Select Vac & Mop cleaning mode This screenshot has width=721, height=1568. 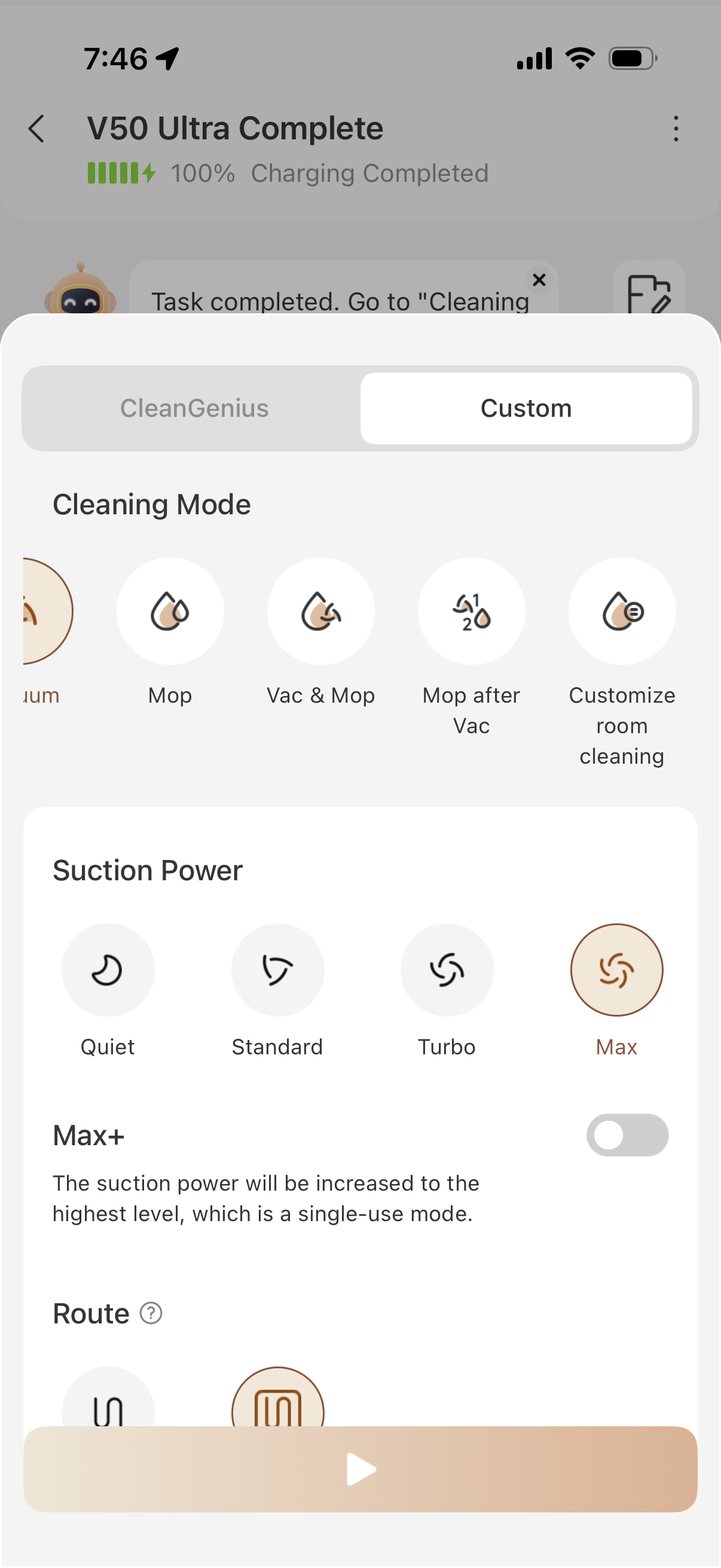click(x=320, y=611)
